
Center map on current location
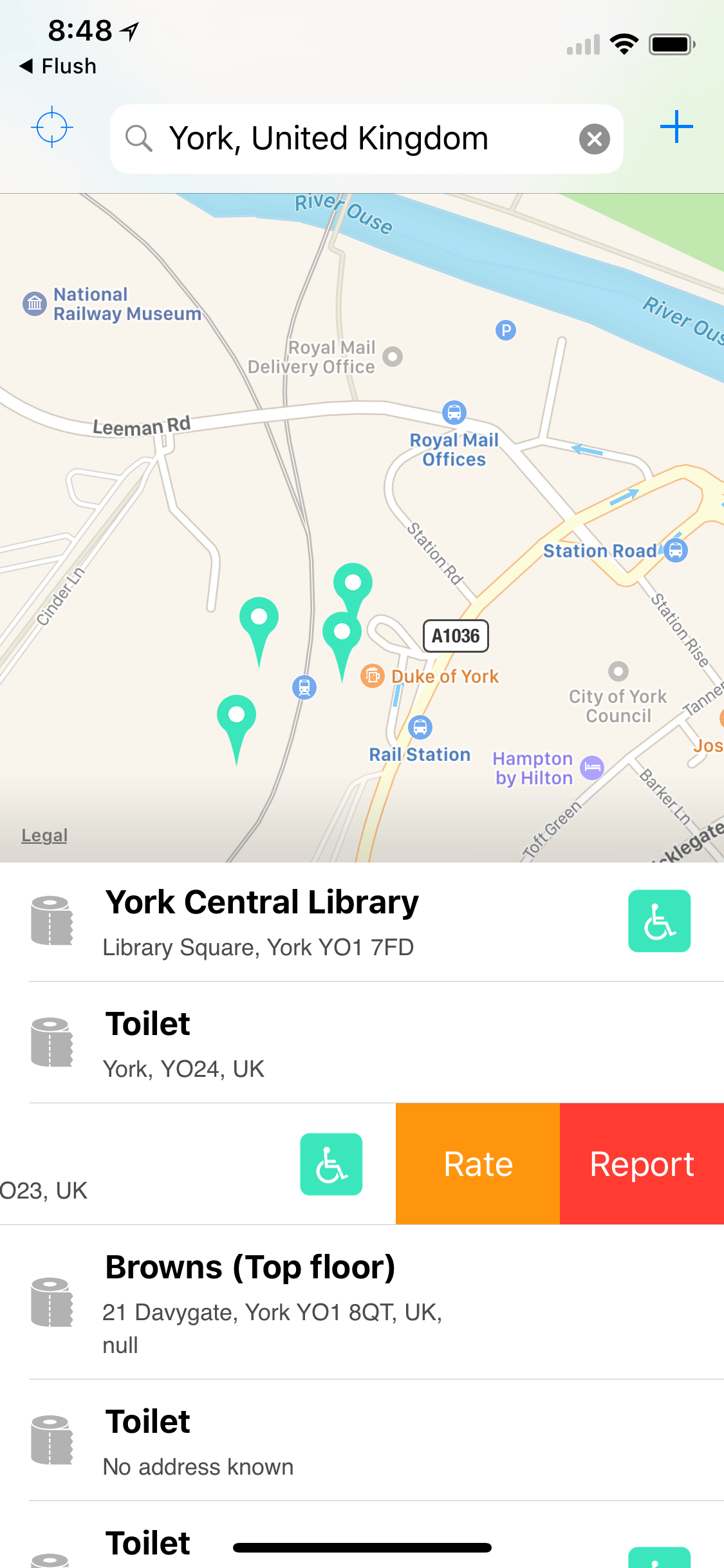[x=51, y=127]
